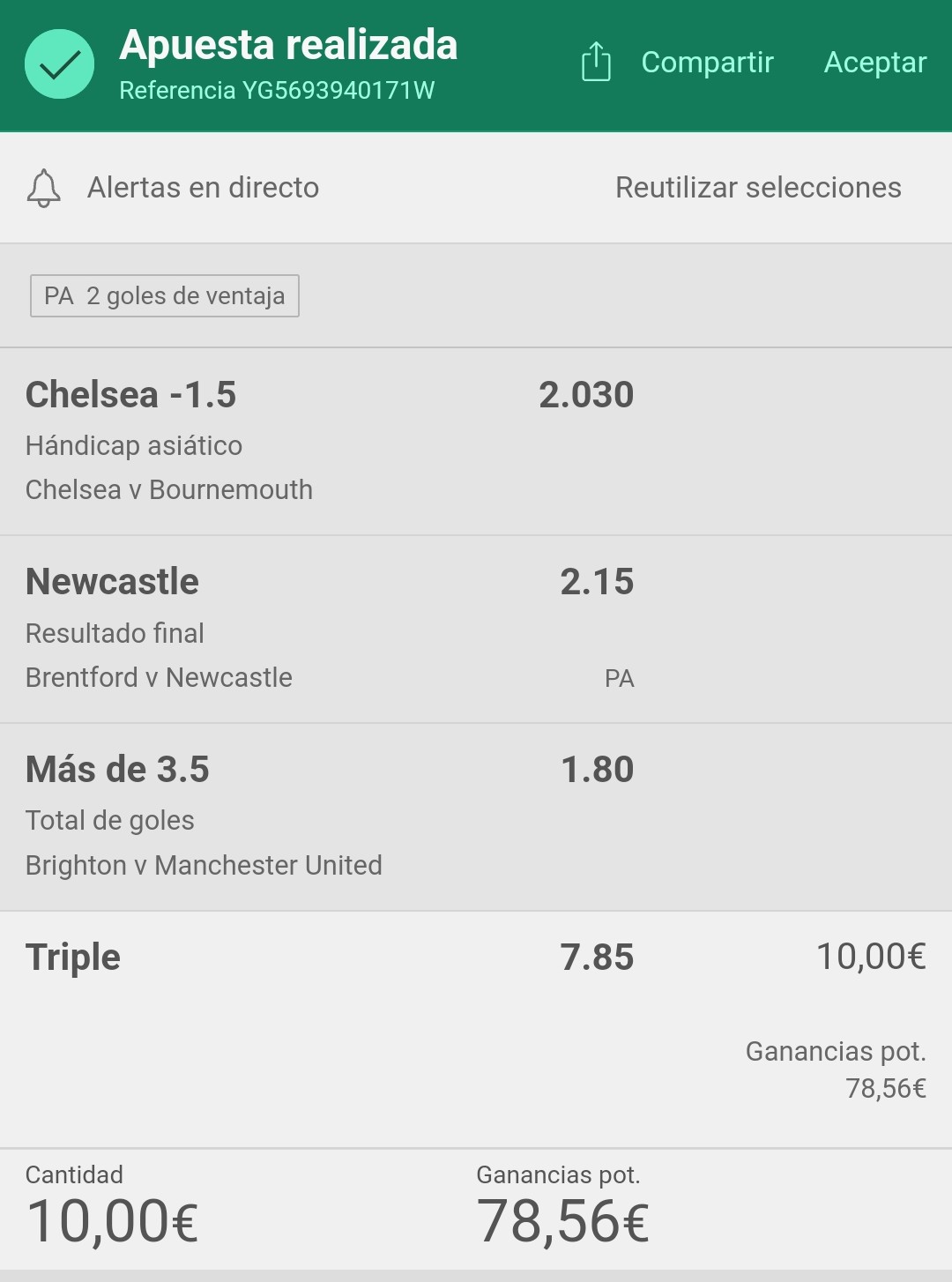This screenshot has width=952, height=1282.
Task: Open the PA 2 goles de ventaja tag
Action: point(165,296)
